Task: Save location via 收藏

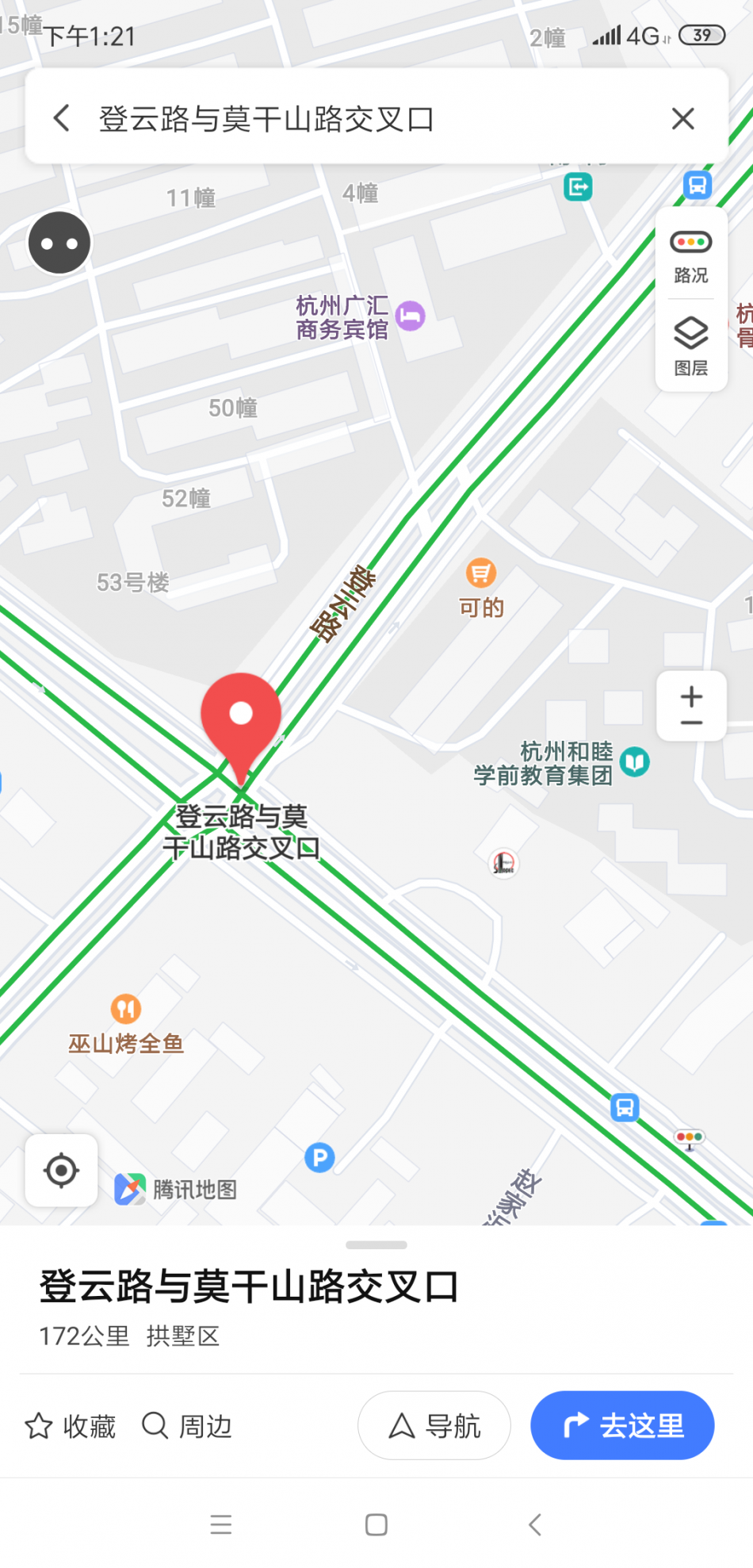Action: click(x=71, y=1425)
